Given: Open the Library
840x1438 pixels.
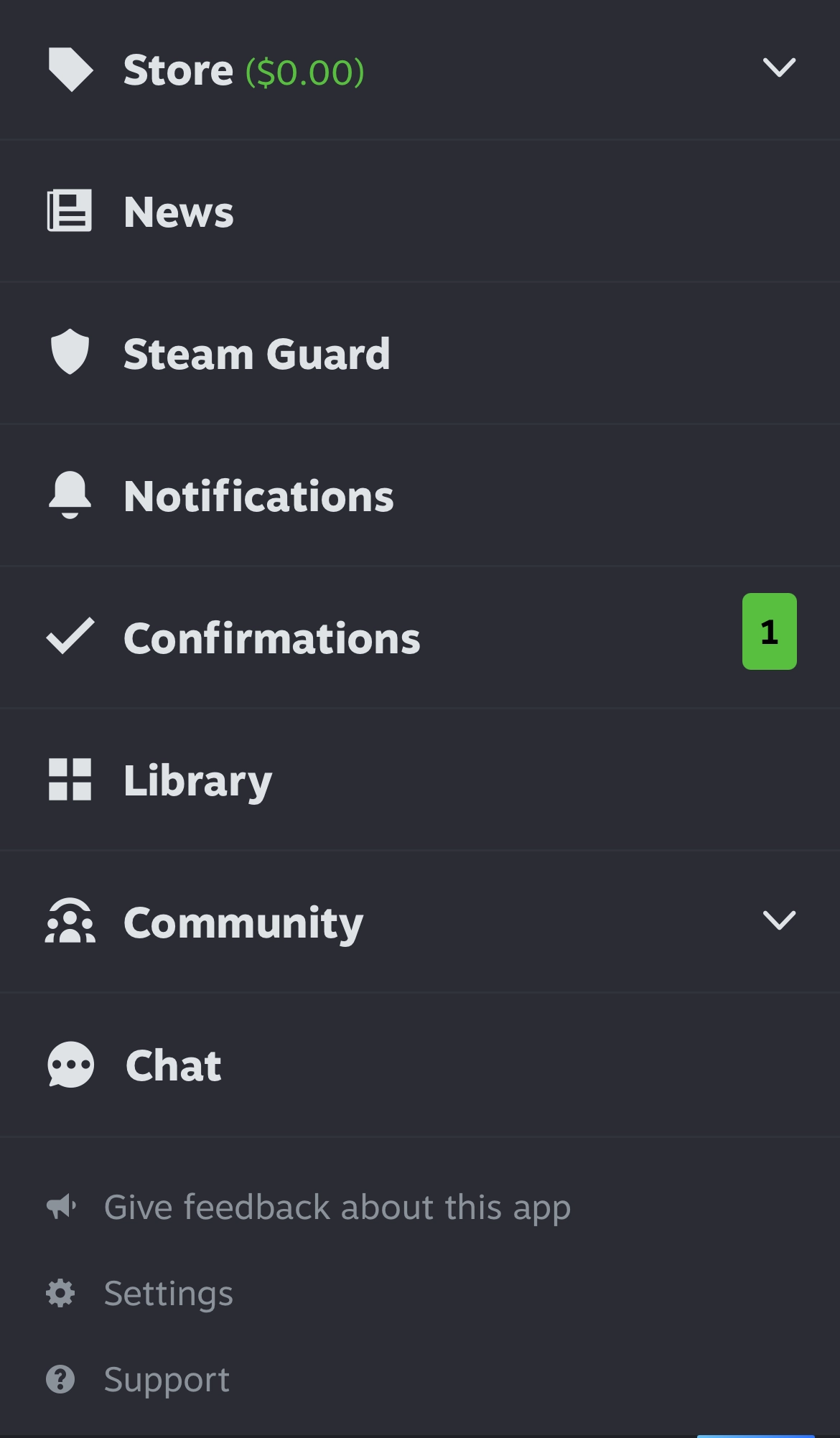Looking at the screenshot, I should (x=197, y=780).
